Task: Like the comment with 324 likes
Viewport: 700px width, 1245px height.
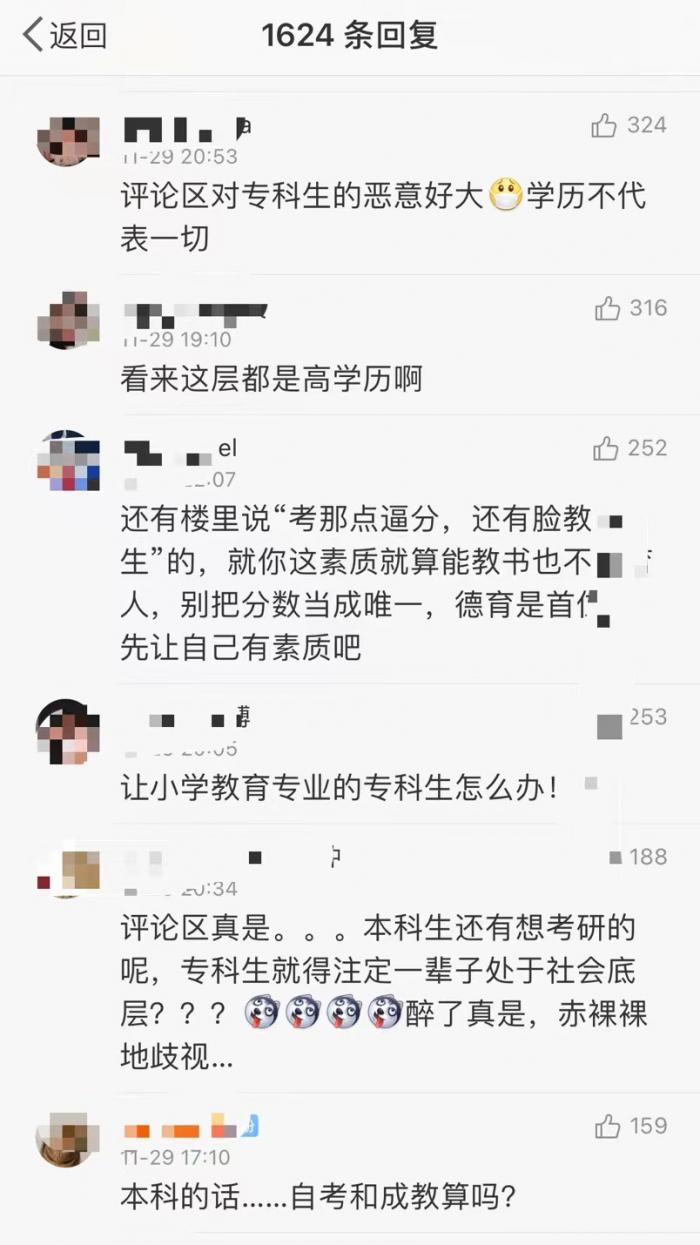Action: click(604, 126)
